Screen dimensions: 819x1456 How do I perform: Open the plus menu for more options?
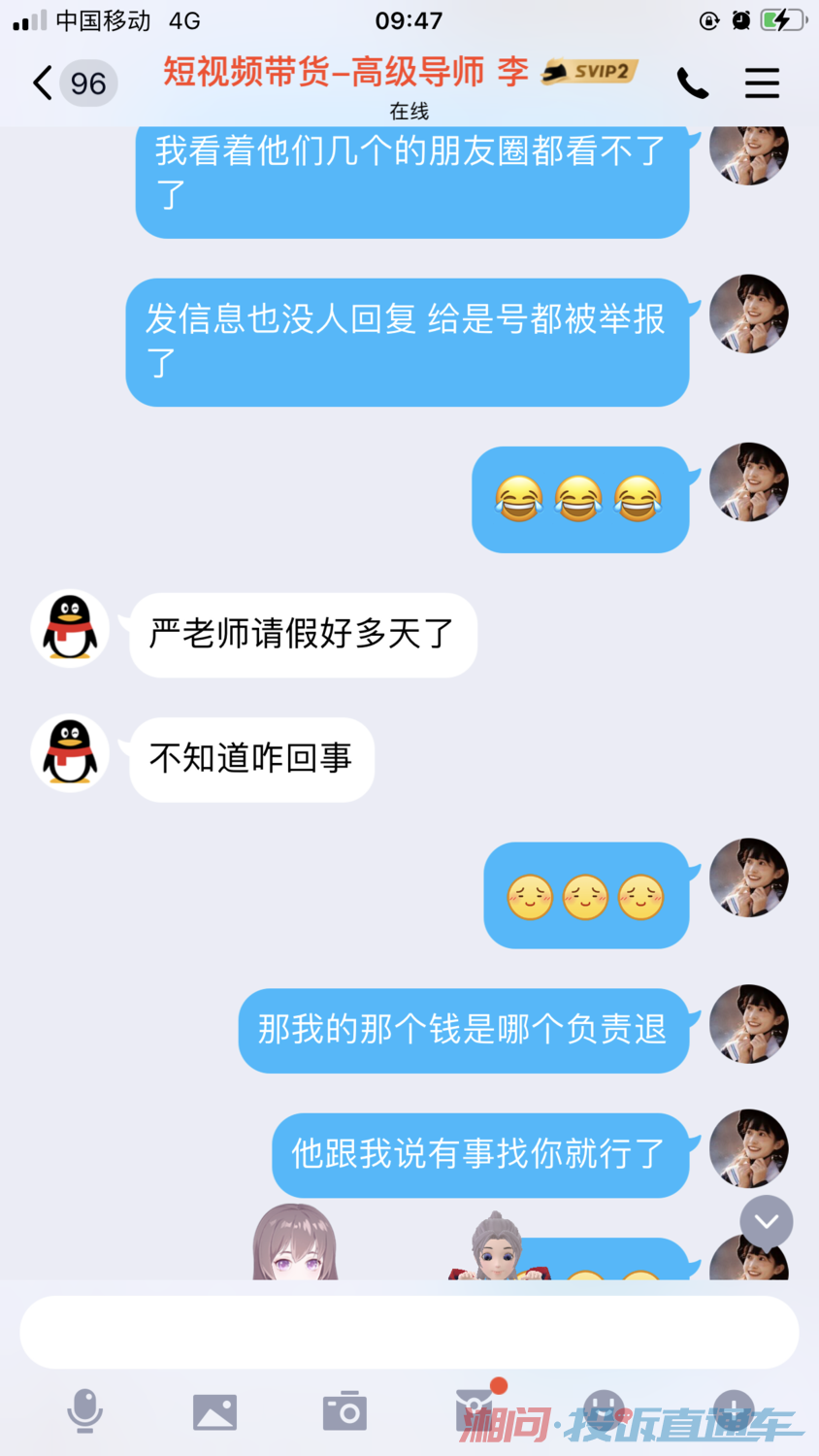pos(734,1410)
